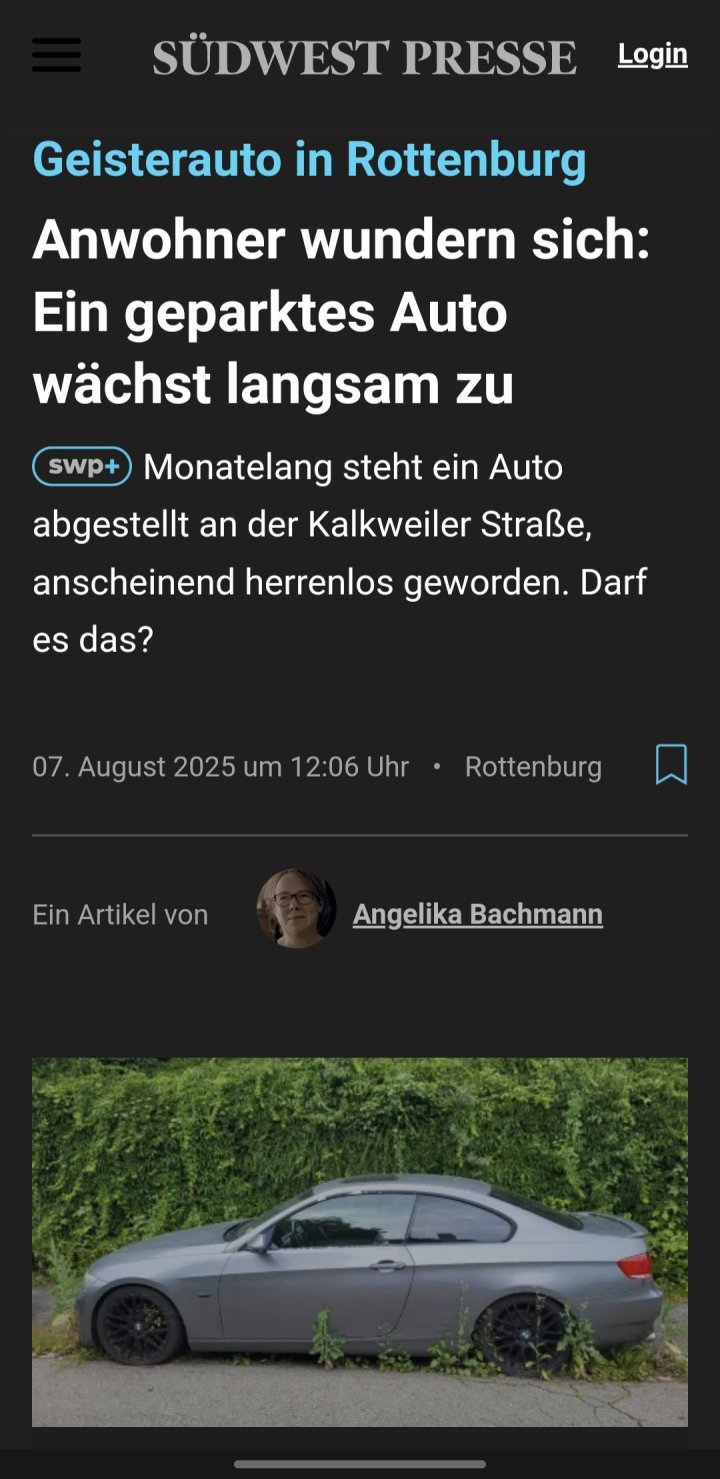Open the hamburger navigation menu
720x1479 pixels.
[56, 56]
